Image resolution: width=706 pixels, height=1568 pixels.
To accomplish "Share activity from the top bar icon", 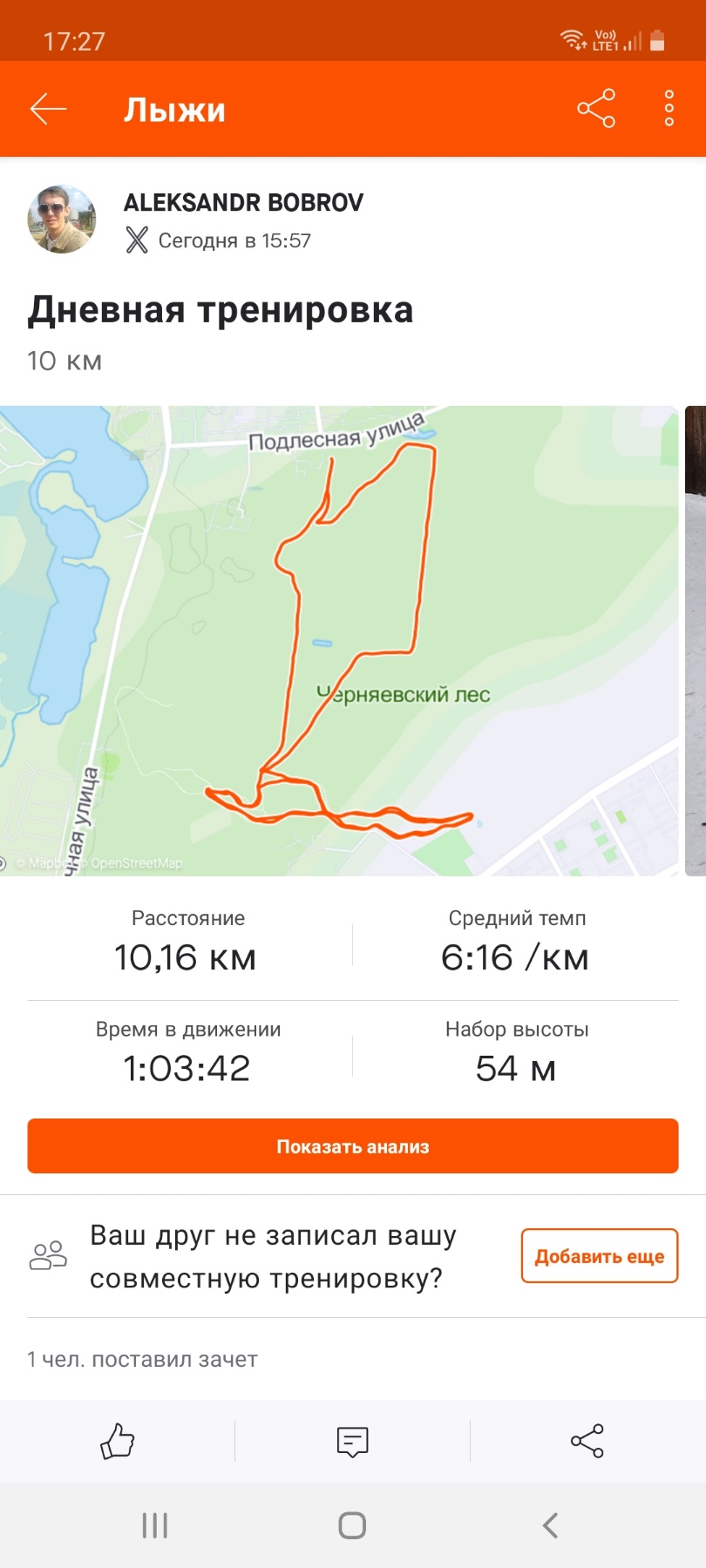I will pyautogui.click(x=596, y=109).
